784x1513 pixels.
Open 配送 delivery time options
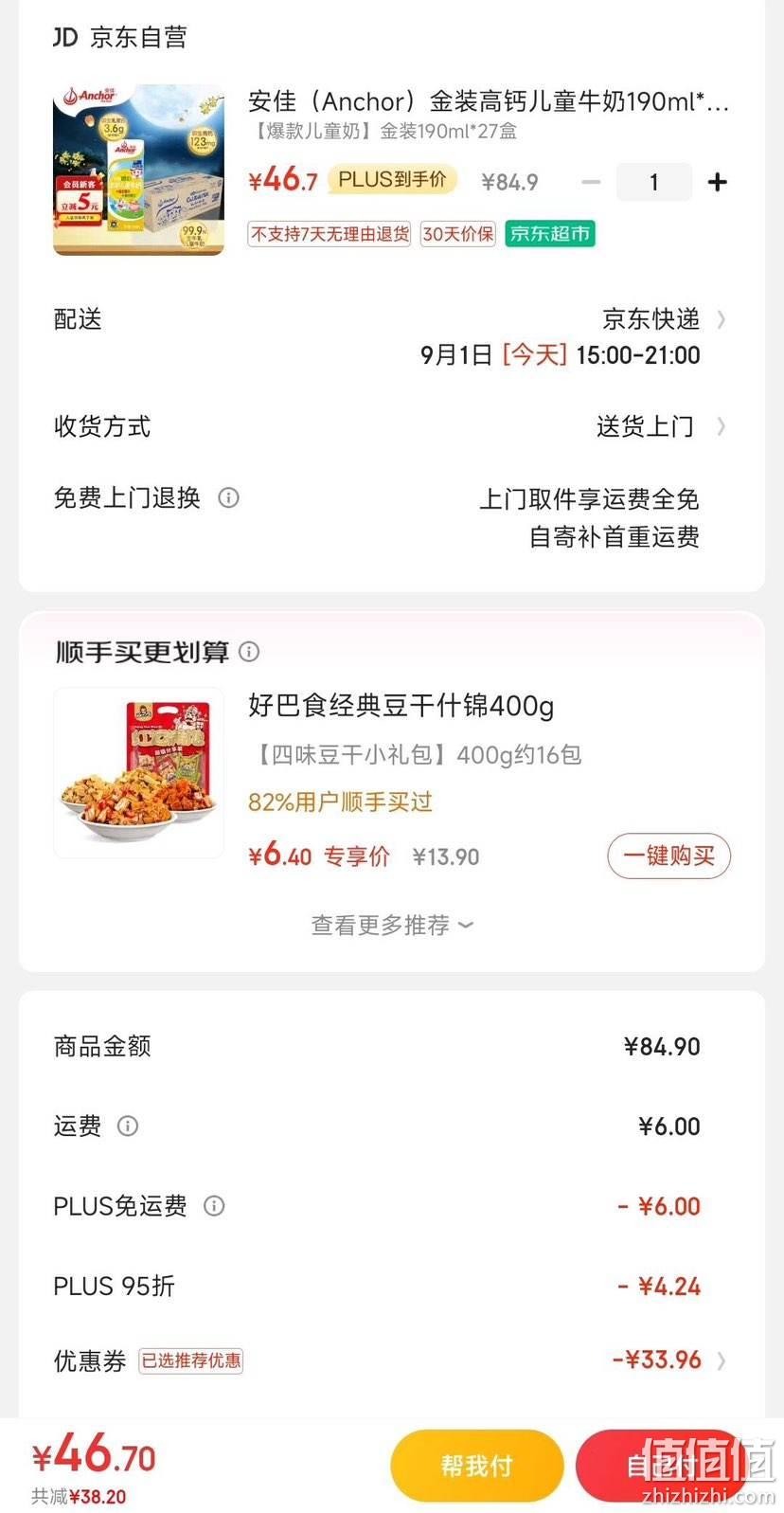tap(391, 337)
